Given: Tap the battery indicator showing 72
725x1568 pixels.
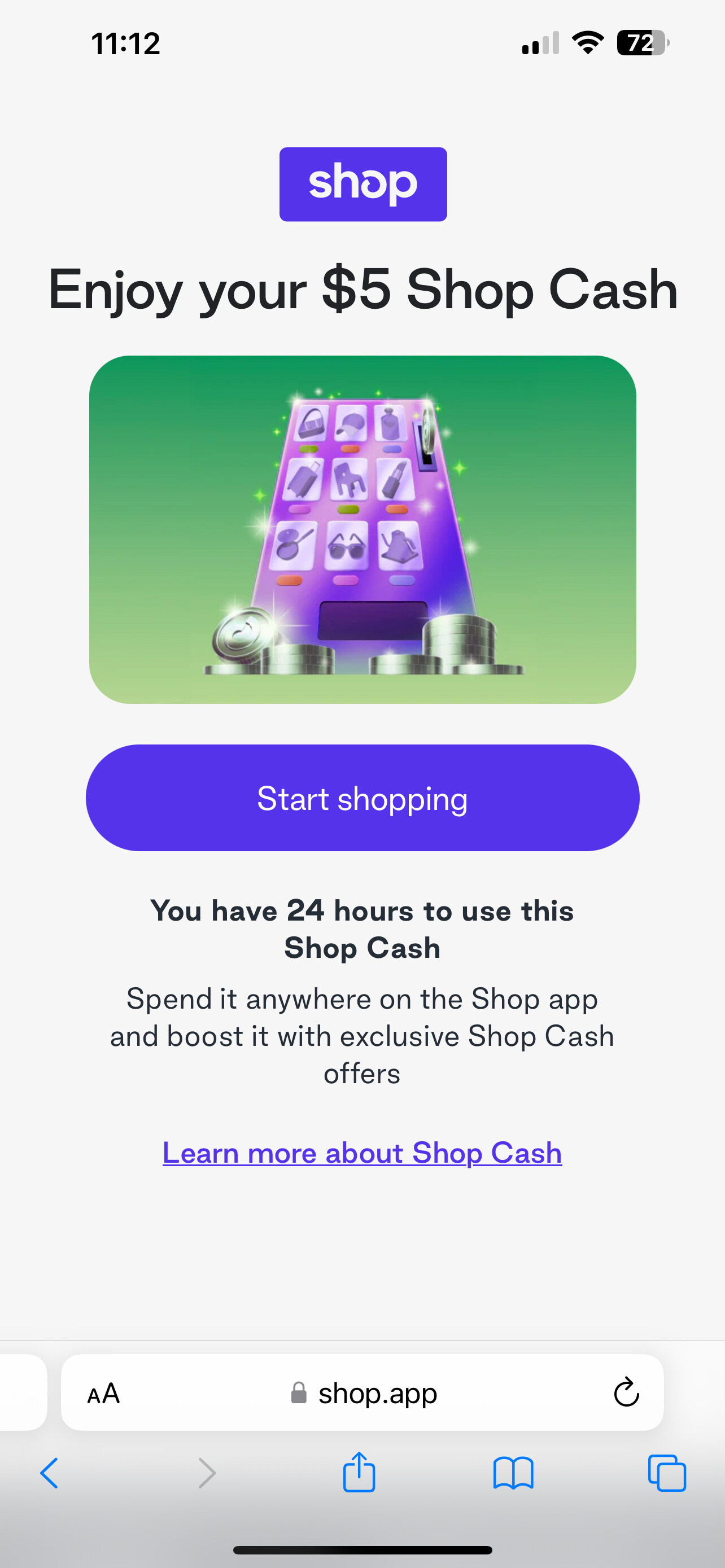Looking at the screenshot, I should click(x=640, y=42).
